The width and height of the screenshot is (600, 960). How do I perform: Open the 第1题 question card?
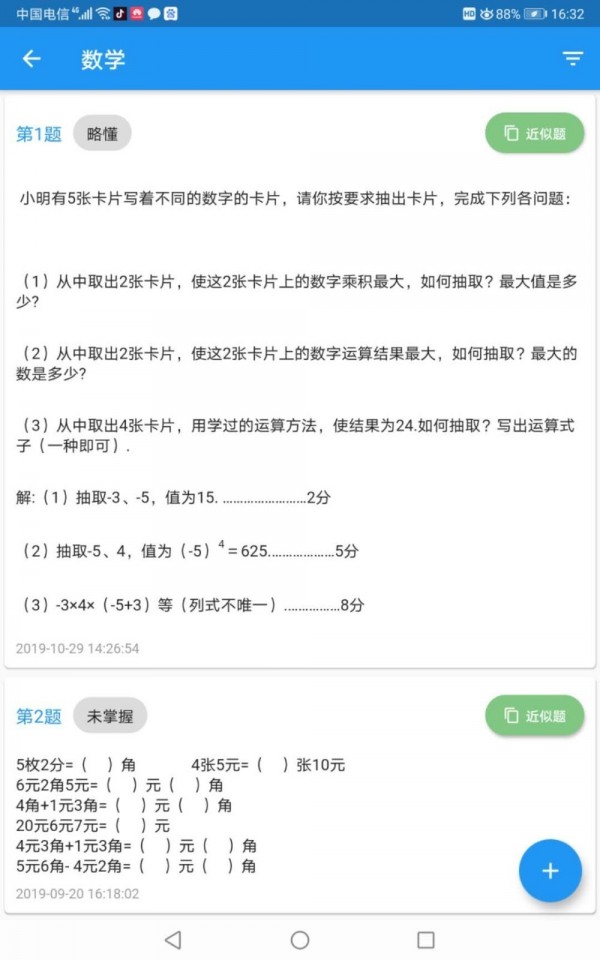[x=300, y=400]
